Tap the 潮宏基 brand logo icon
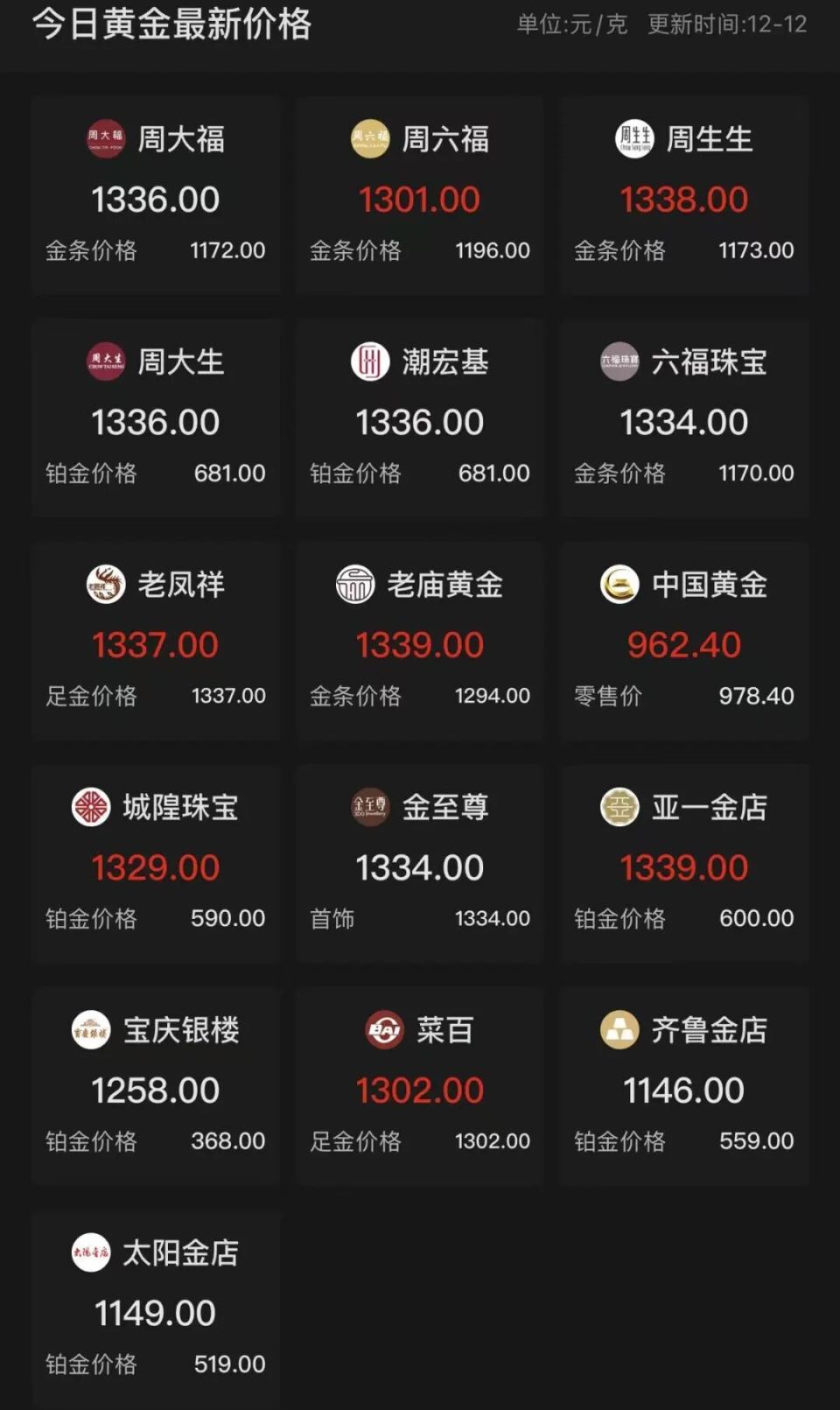Image resolution: width=840 pixels, height=1410 pixels. coord(369,362)
